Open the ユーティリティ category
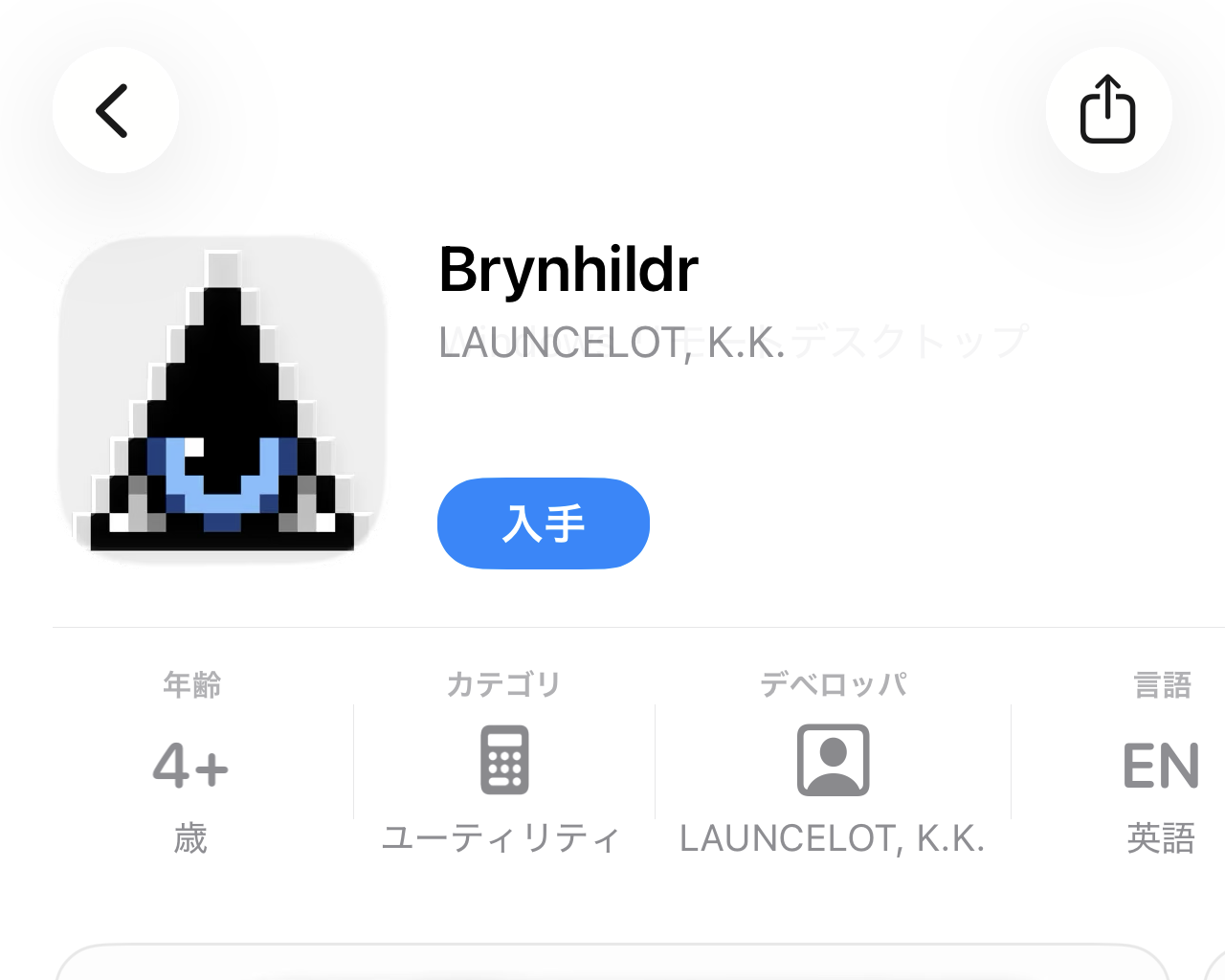This screenshot has height=980, width=1225. [x=503, y=837]
